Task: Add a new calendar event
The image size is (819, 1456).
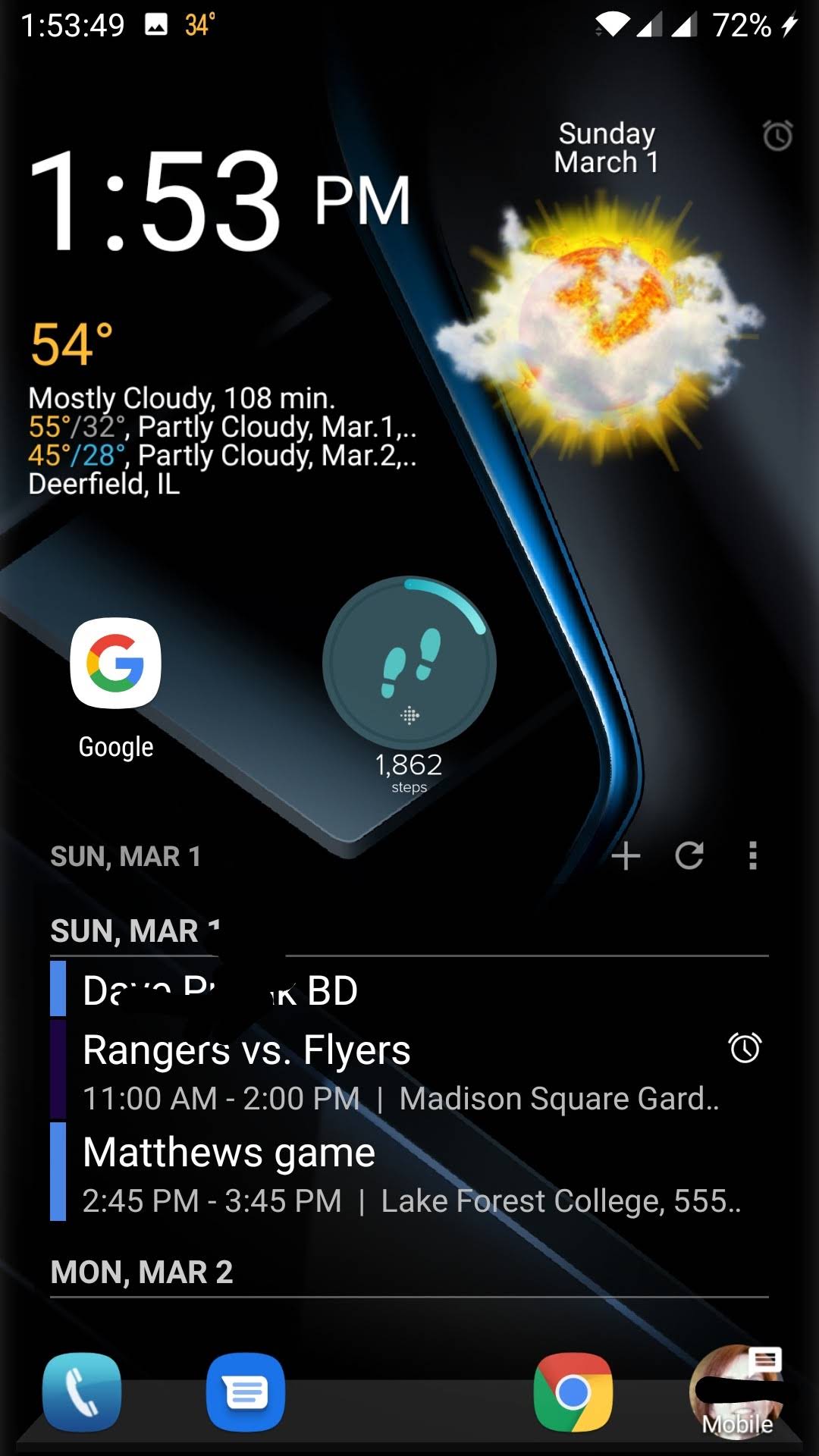Action: 626,856
